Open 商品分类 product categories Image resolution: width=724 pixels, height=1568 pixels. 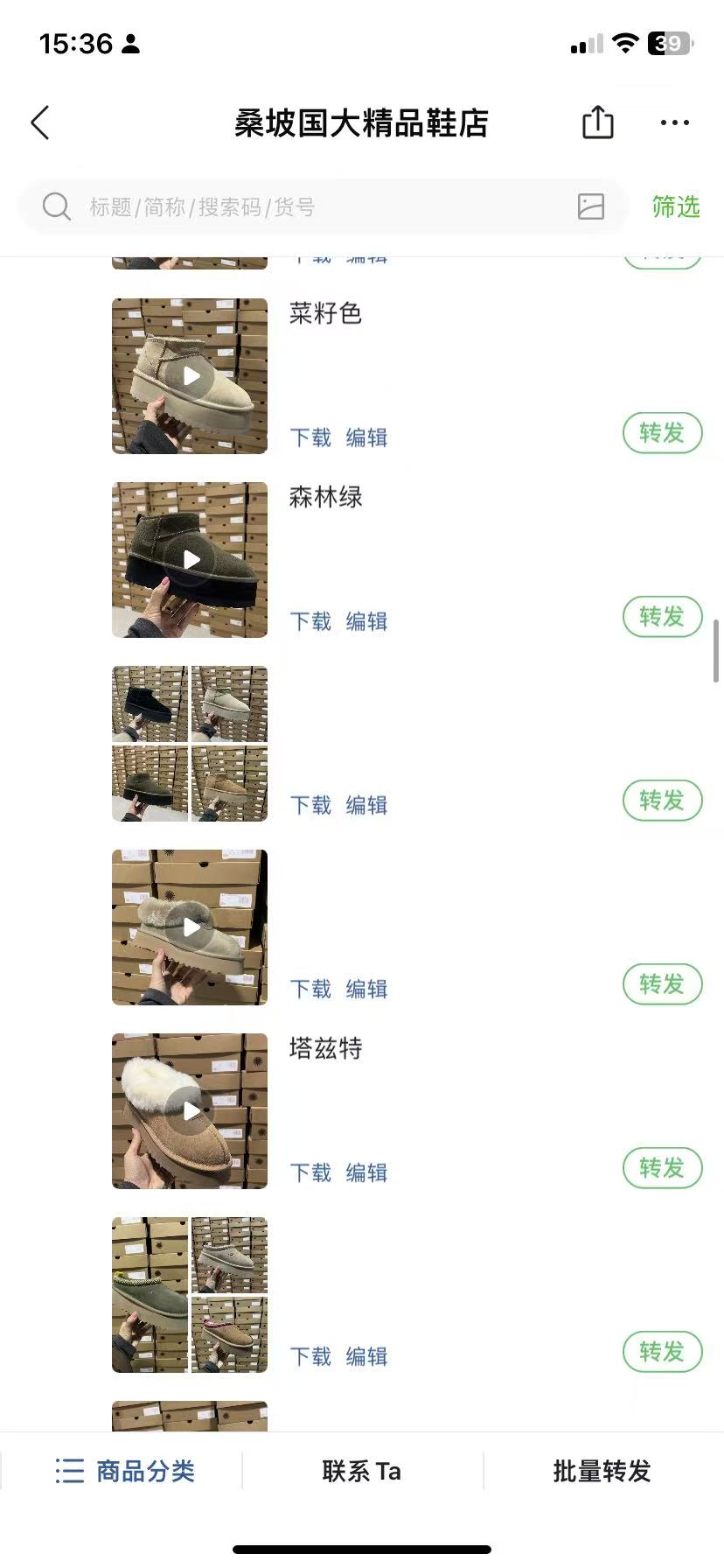tap(124, 1471)
